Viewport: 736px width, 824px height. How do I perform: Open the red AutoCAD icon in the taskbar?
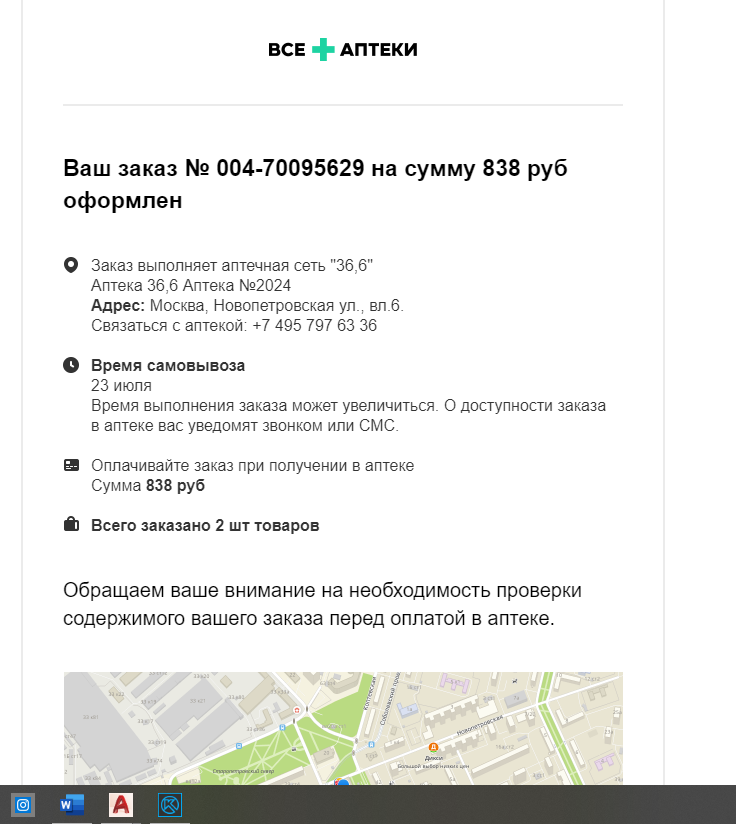[121, 805]
